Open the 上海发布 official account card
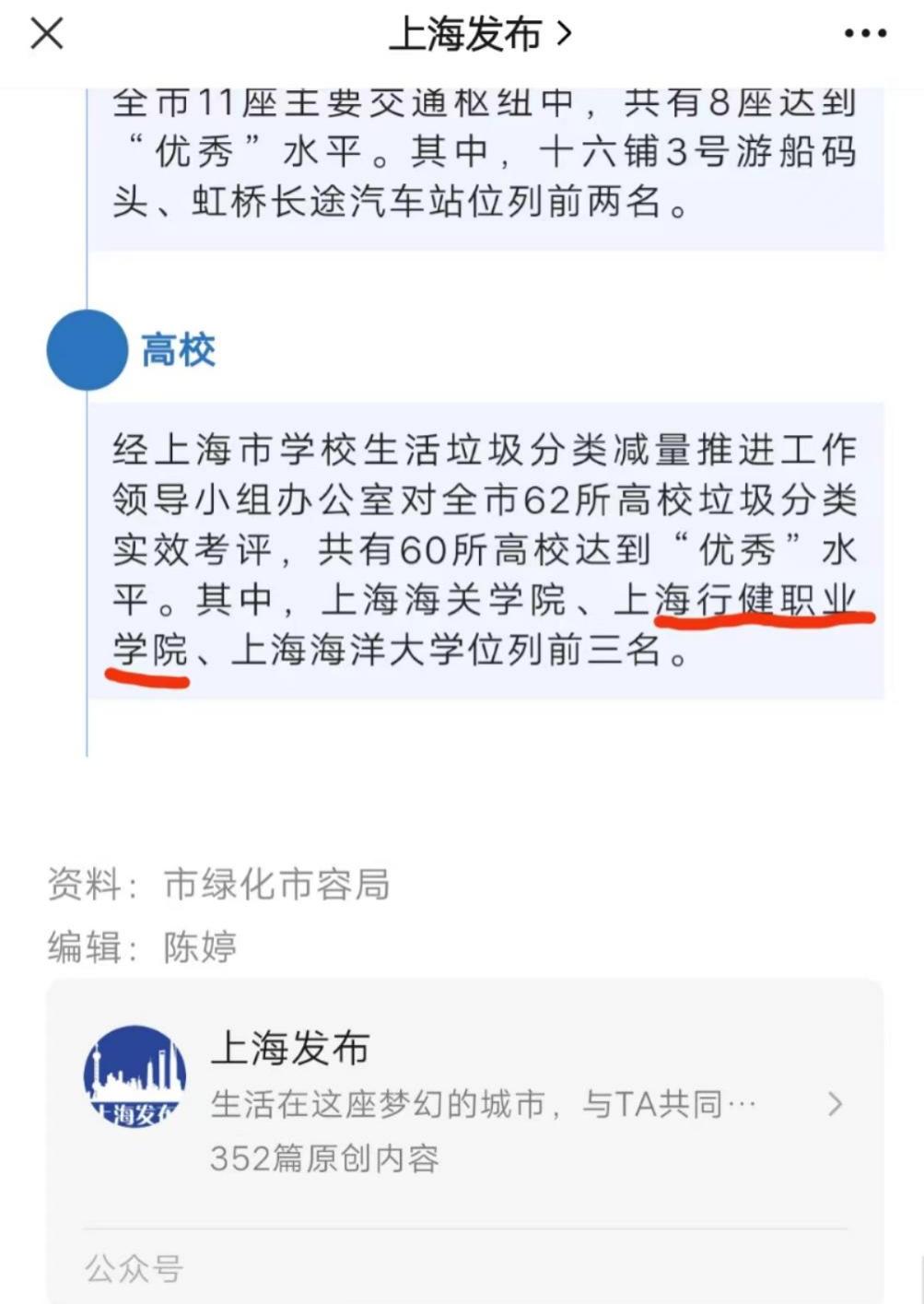Image resolution: width=924 pixels, height=1304 pixels. pyautogui.click(x=464, y=1103)
